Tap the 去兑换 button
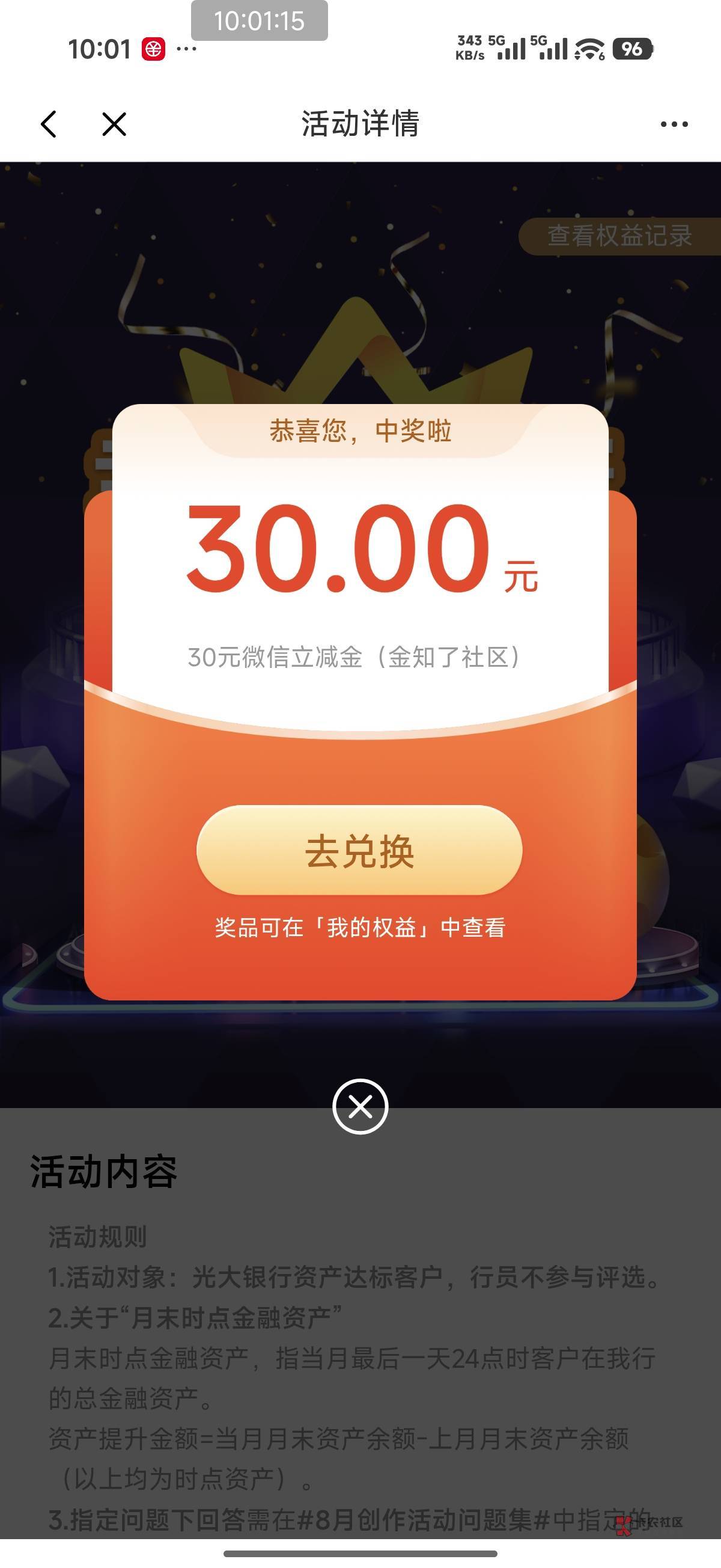This screenshot has height=1568, width=721. pos(359,850)
